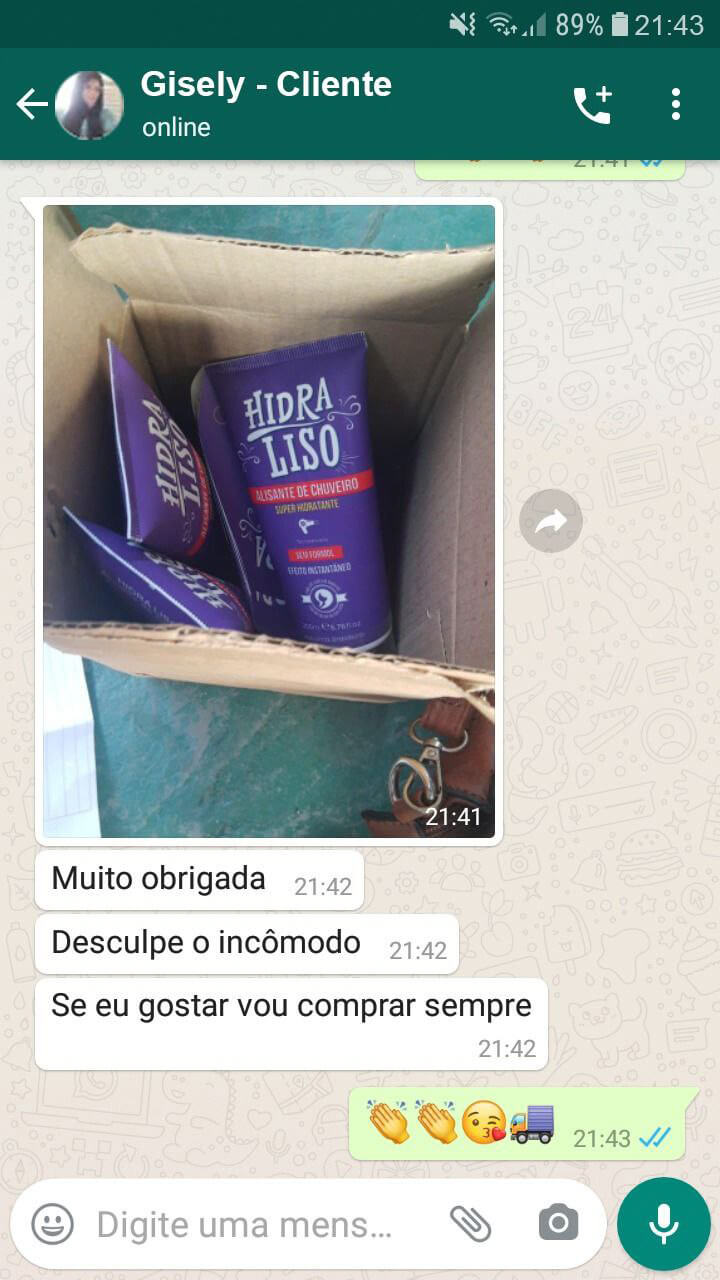The height and width of the screenshot is (1280, 720).
Task: Start a call with Gisely
Action: (x=592, y=104)
